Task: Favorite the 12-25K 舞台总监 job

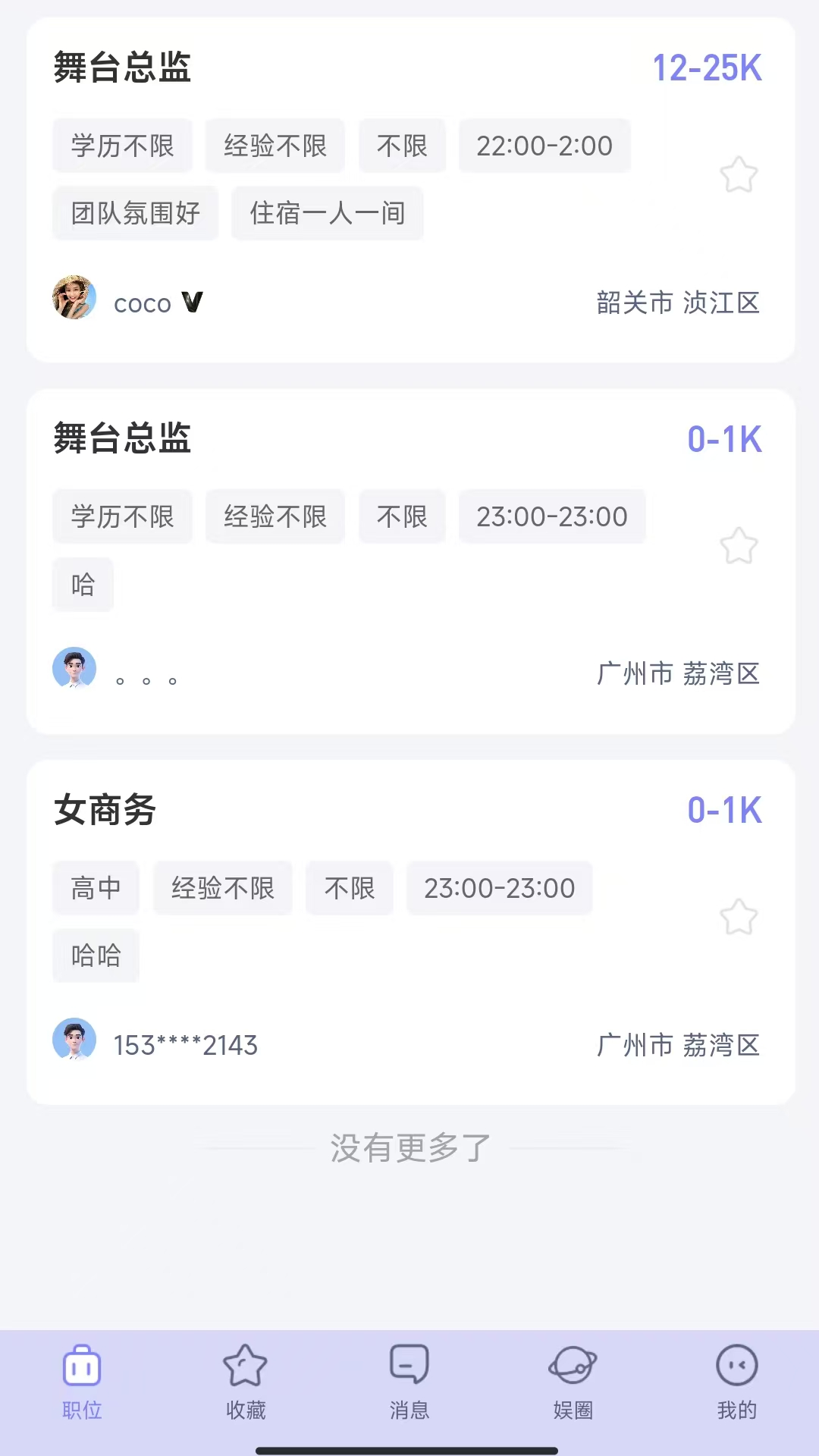Action: pos(739,174)
